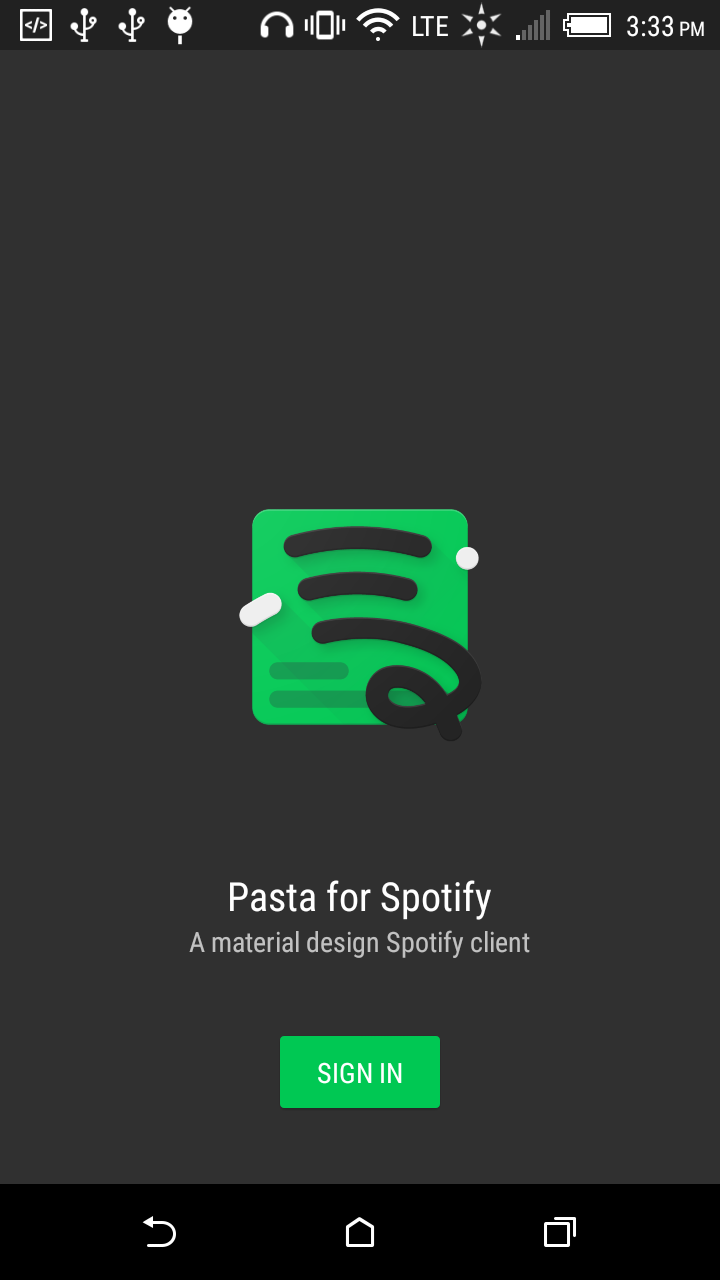The image size is (720, 1280).
Task: Open the recent apps view
Action: [560, 1232]
